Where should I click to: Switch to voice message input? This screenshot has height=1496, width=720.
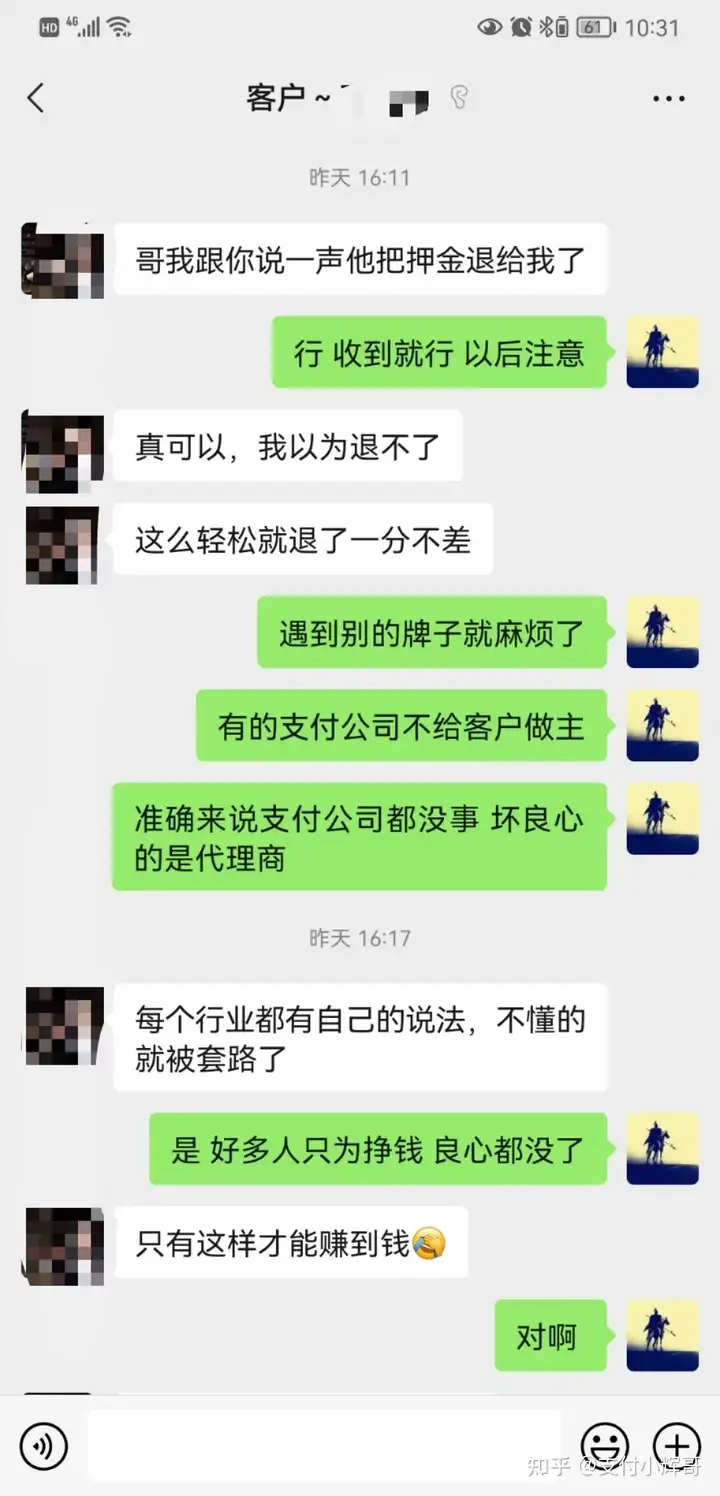(x=44, y=1446)
